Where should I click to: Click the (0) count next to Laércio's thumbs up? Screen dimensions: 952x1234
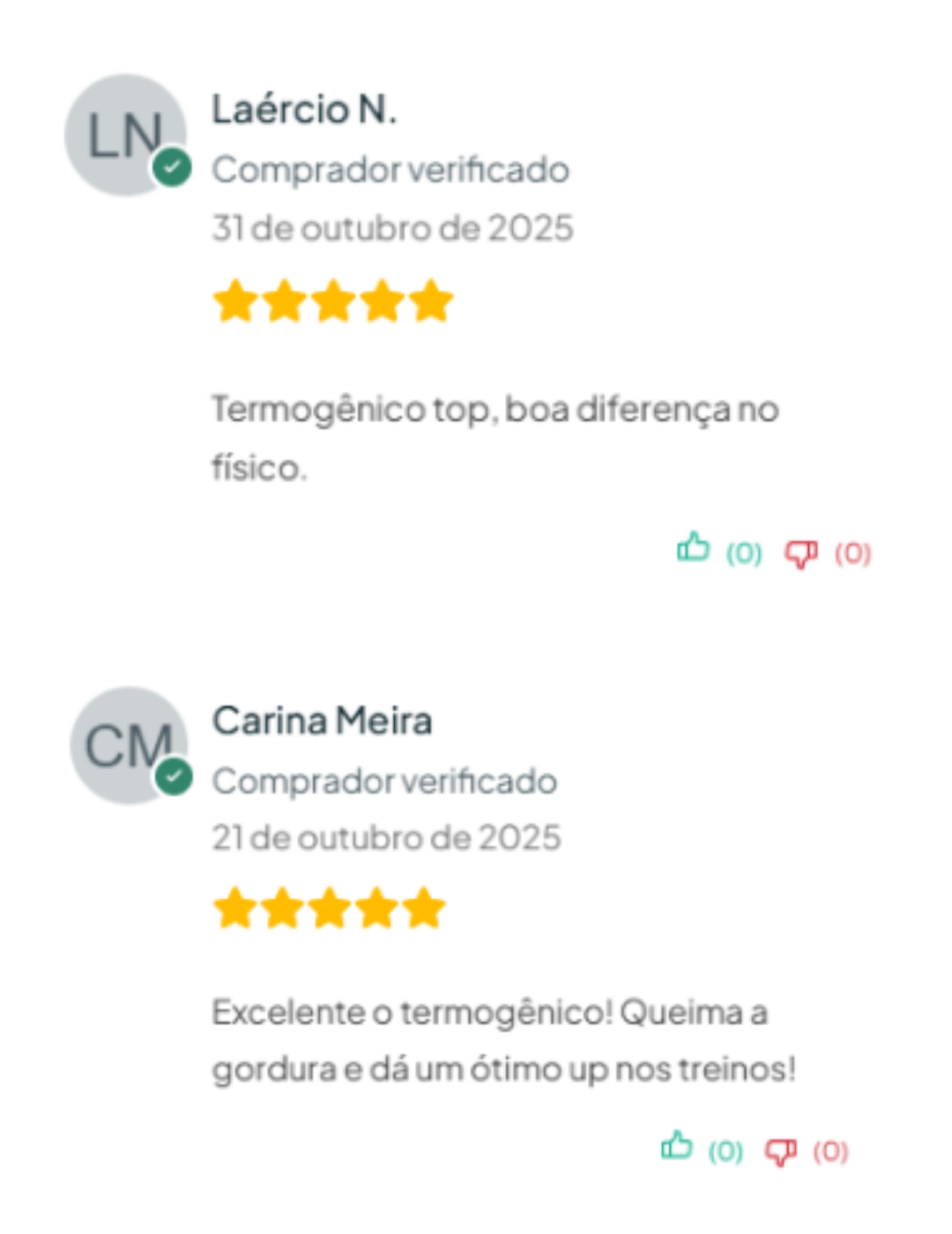pyautogui.click(x=741, y=554)
